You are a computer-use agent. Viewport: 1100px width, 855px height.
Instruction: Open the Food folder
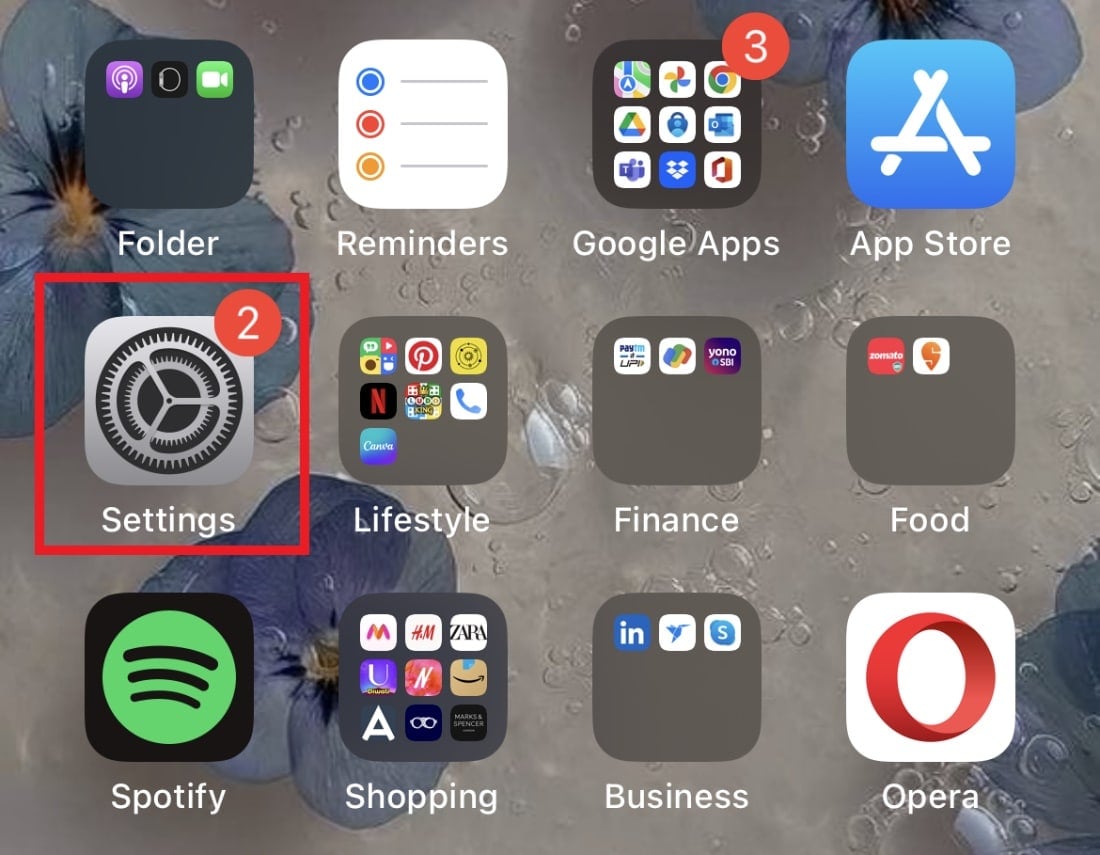pos(930,400)
